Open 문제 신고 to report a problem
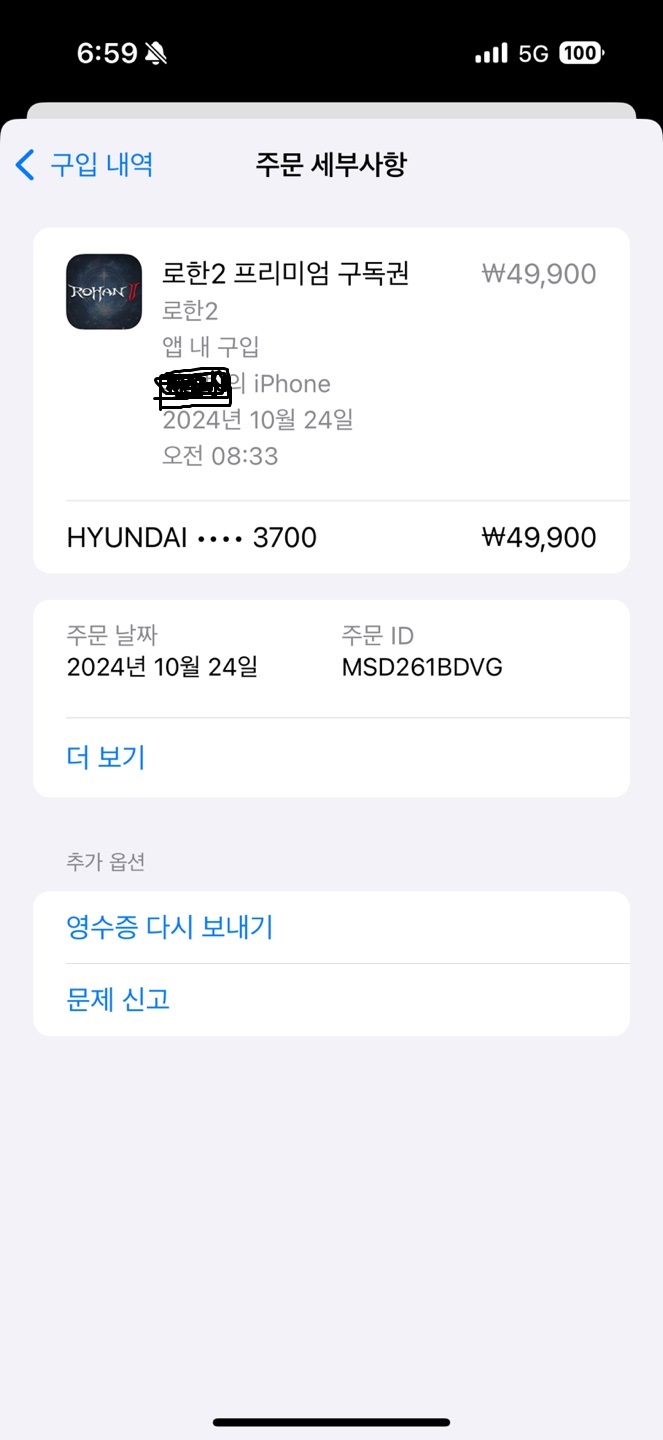 pos(118,999)
